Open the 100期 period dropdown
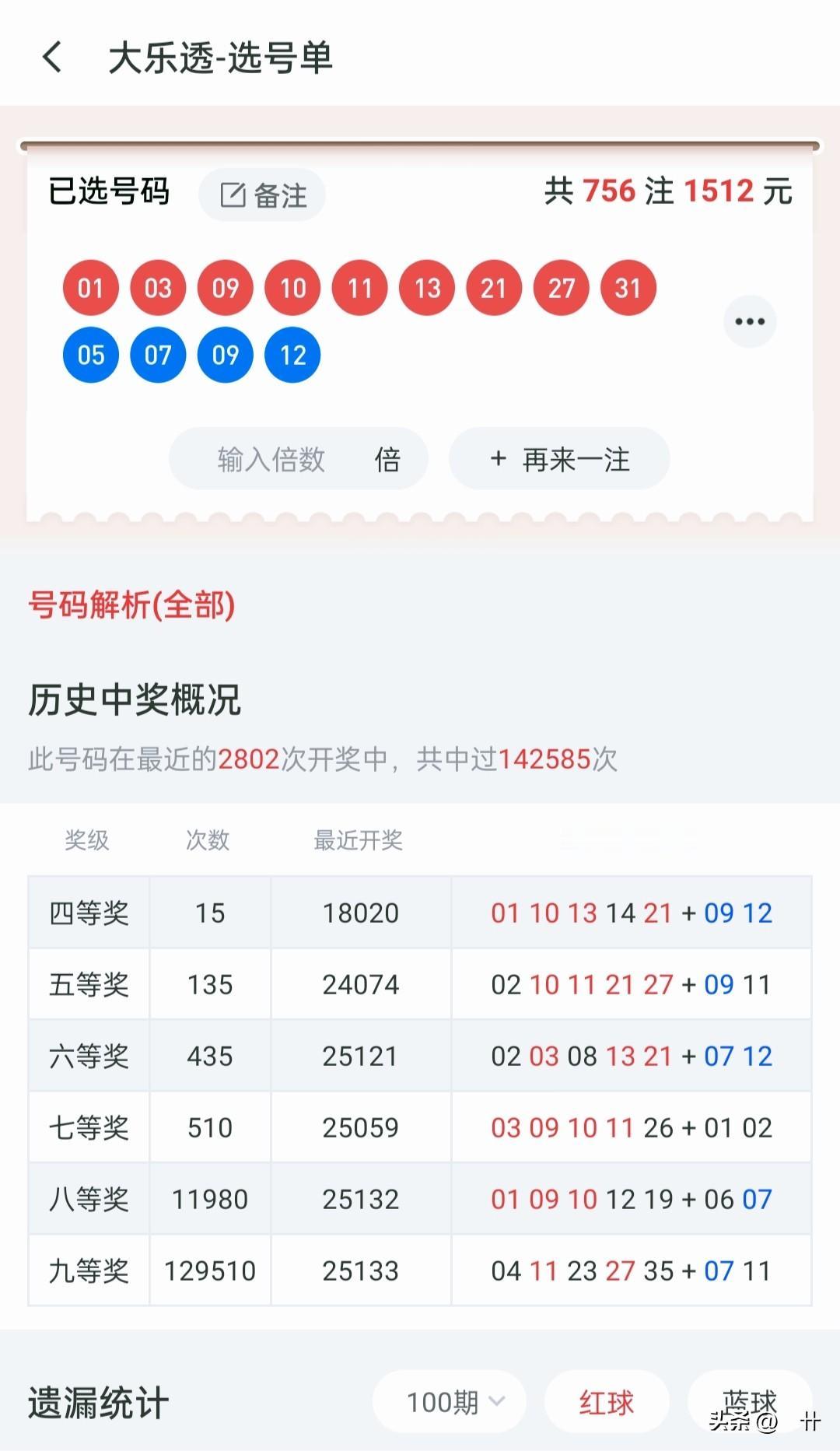The image size is (840, 1451). pyautogui.click(x=448, y=1402)
